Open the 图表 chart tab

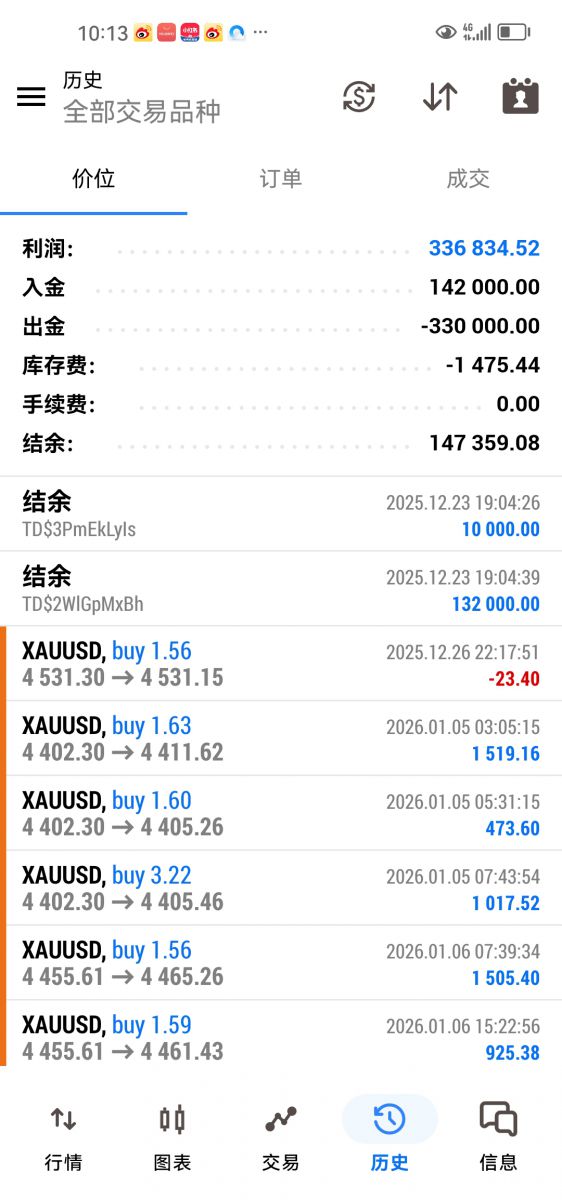172,1137
